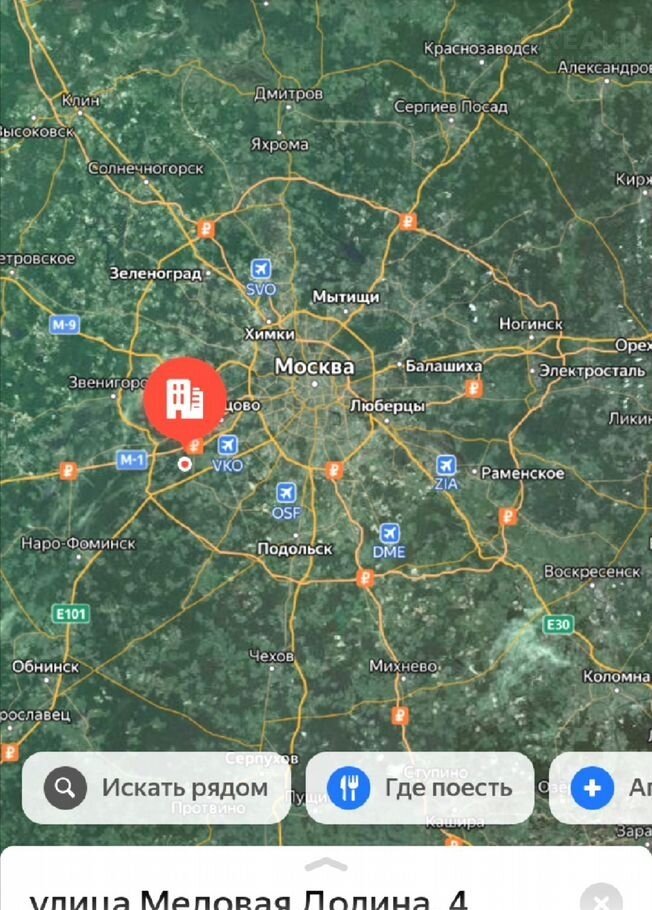Open the SVO airport marker
The height and width of the screenshot is (910, 652).
261,270
